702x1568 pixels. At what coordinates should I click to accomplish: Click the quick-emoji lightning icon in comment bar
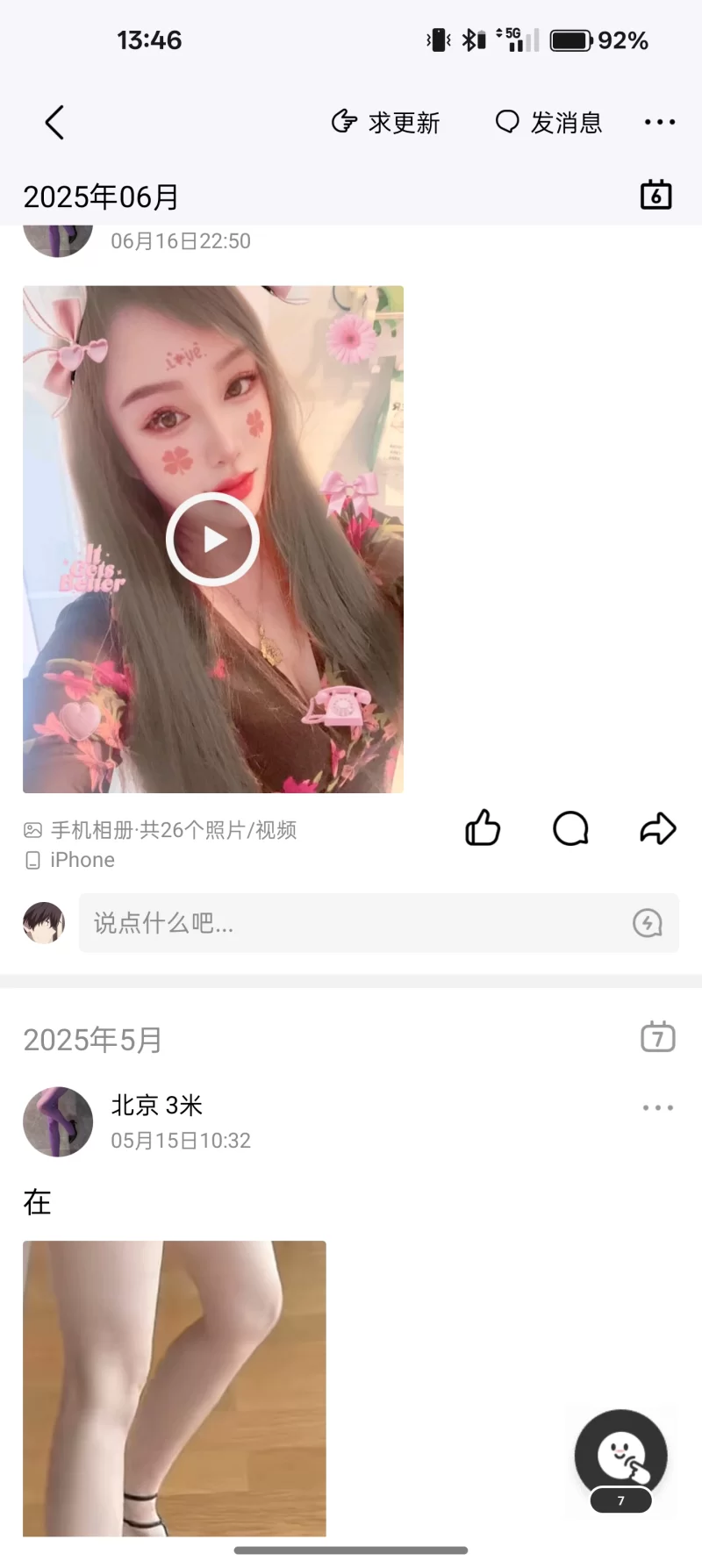[x=648, y=923]
